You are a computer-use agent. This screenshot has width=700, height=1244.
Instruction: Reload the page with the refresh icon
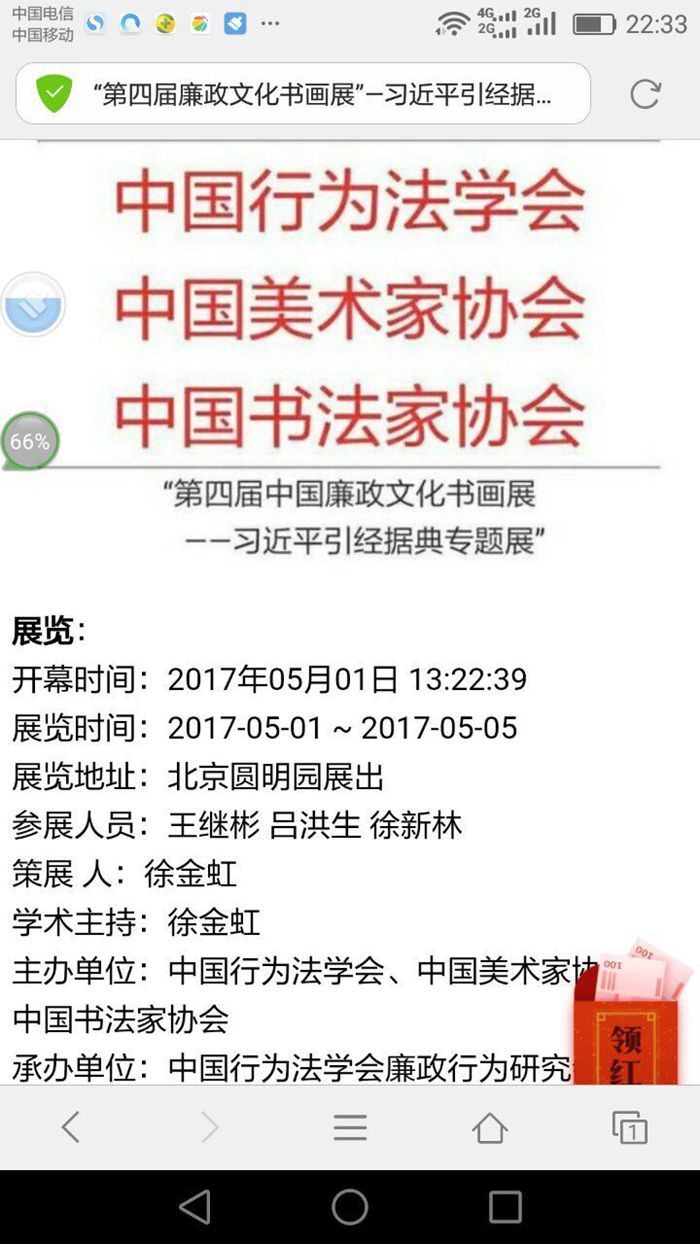point(645,94)
